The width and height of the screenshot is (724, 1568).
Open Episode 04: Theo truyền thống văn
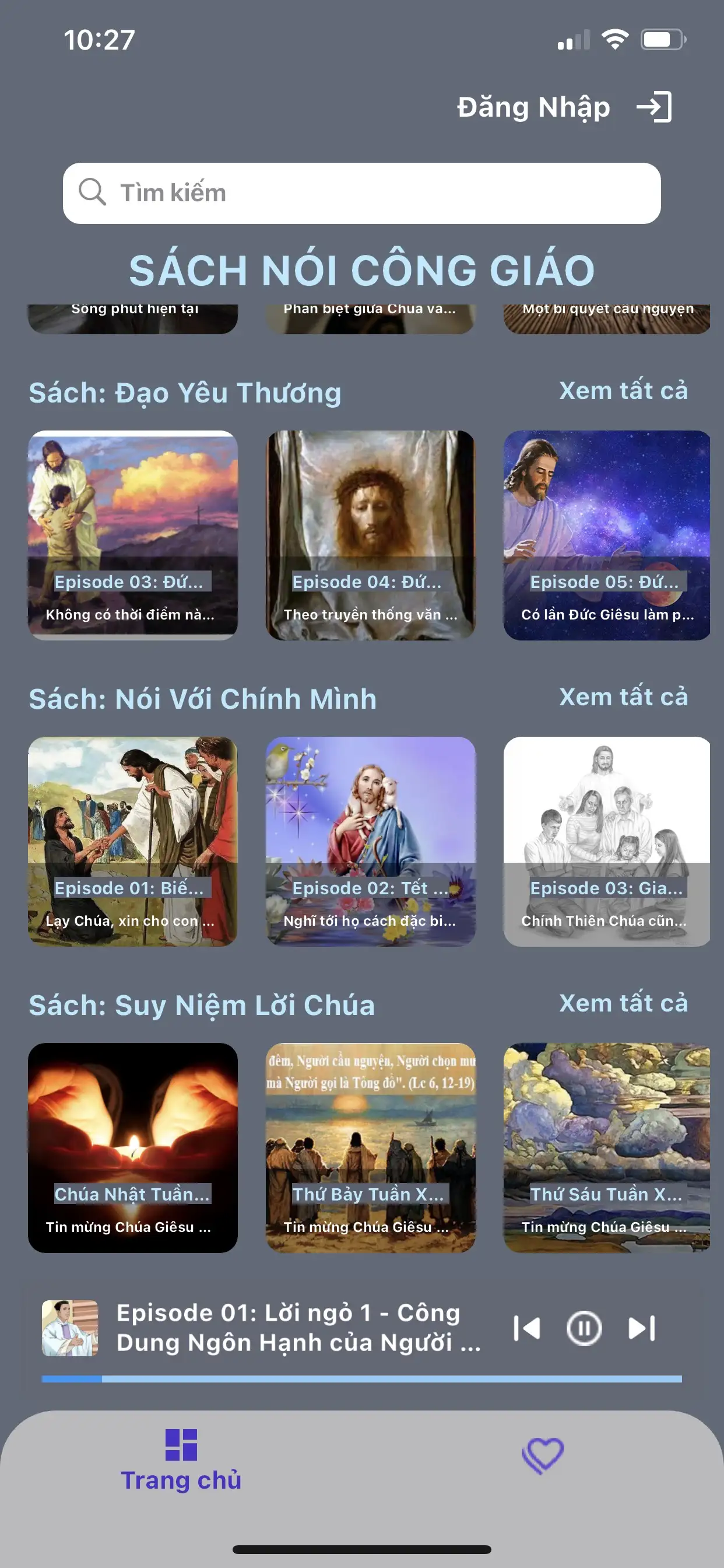[370, 535]
